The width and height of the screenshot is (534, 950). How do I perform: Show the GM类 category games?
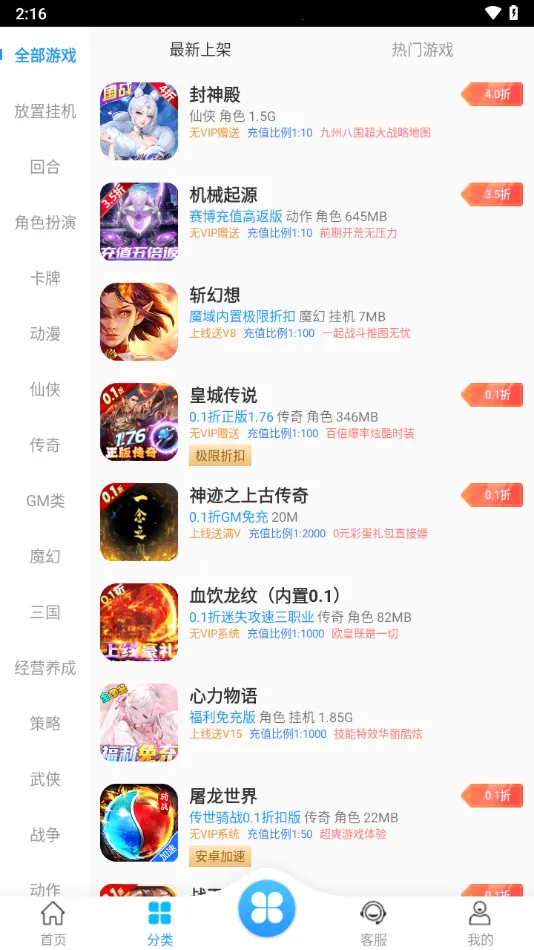click(45, 501)
